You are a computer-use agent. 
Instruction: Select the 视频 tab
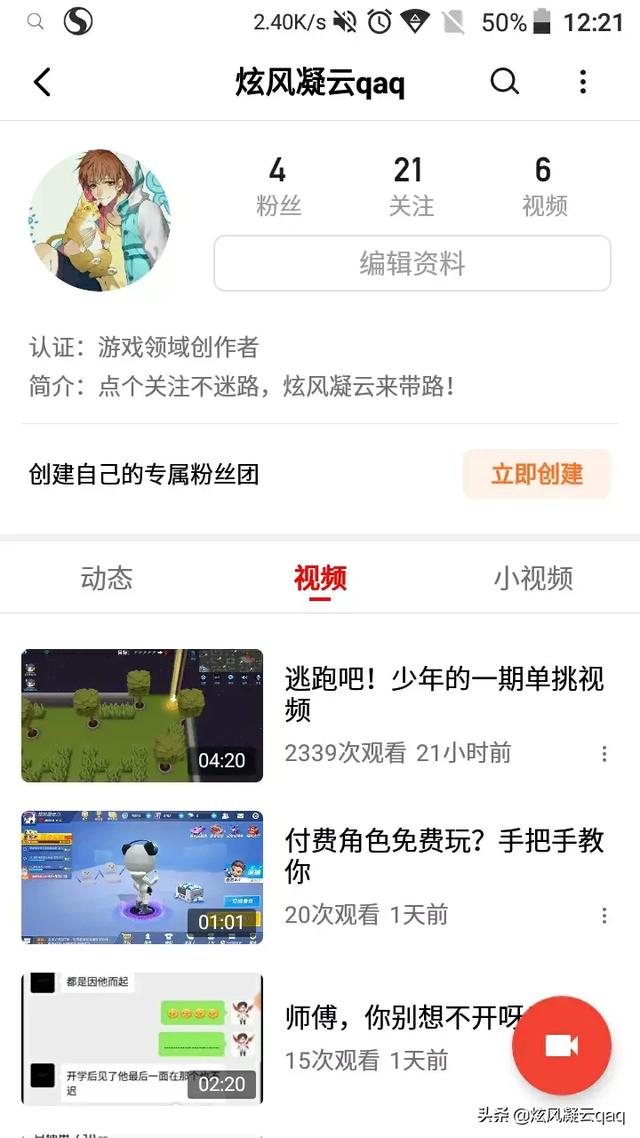click(320, 578)
